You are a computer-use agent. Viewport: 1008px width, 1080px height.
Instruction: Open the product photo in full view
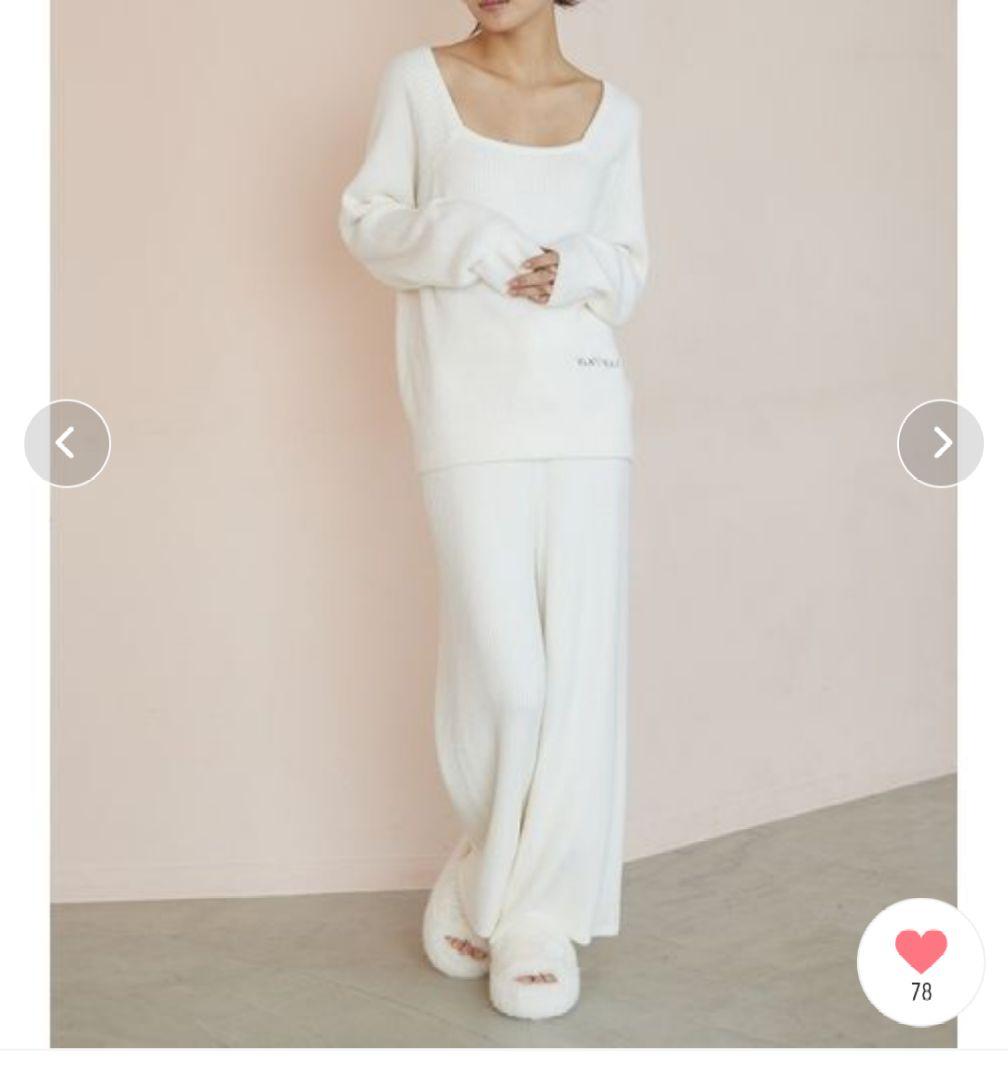coord(503,600)
